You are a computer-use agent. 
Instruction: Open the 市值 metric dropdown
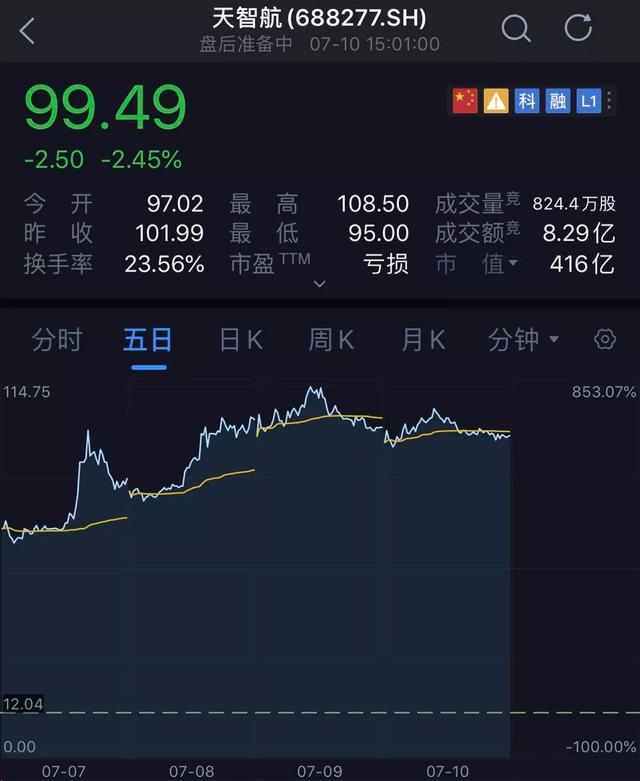[478, 264]
